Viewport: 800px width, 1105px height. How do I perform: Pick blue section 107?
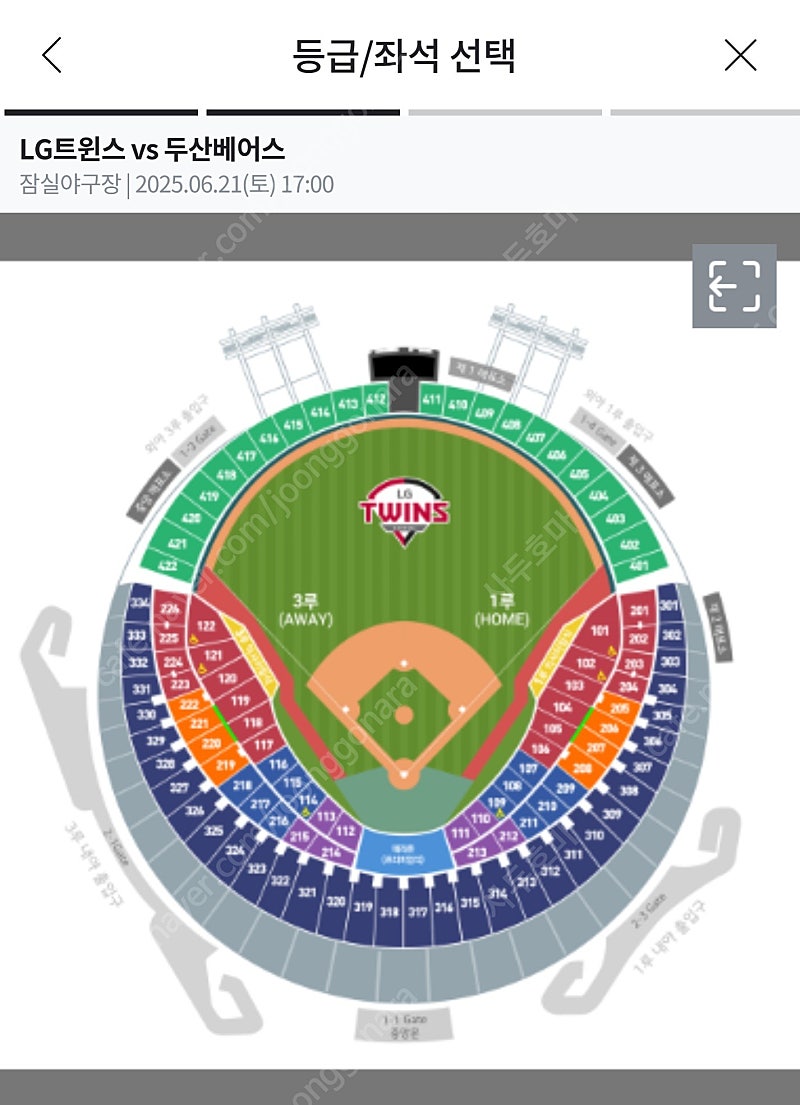pos(529,769)
